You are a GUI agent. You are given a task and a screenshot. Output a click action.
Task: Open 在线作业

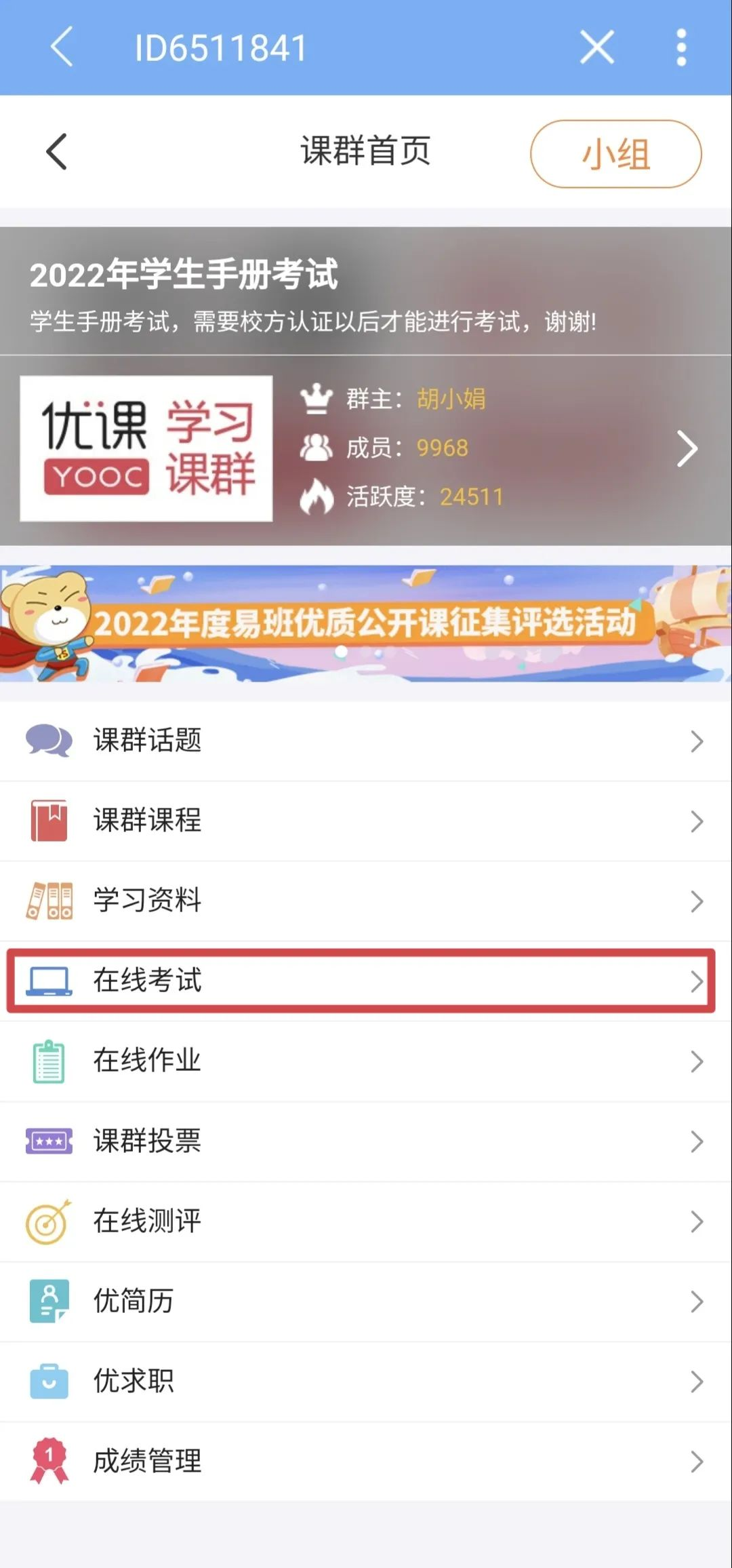366,1061
